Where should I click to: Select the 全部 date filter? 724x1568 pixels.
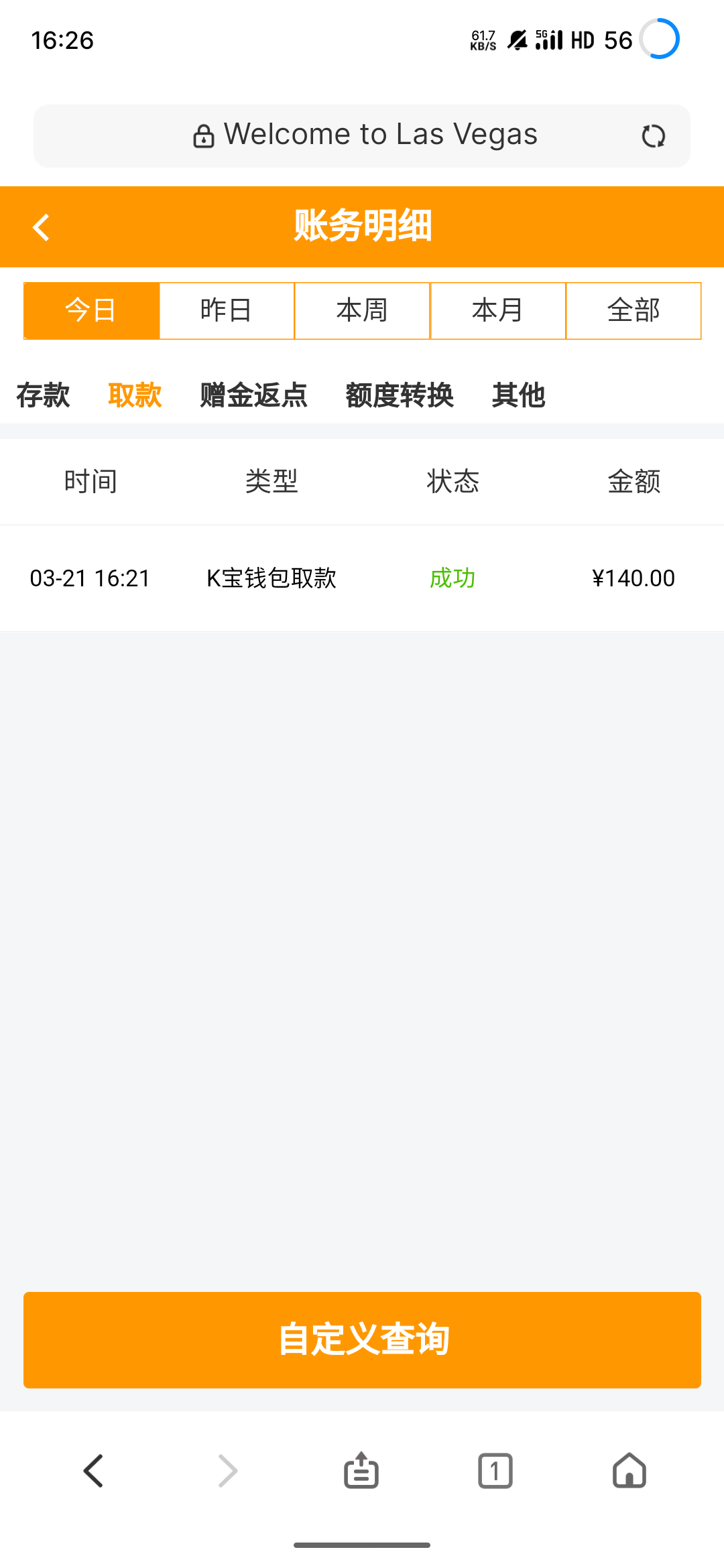(633, 310)
